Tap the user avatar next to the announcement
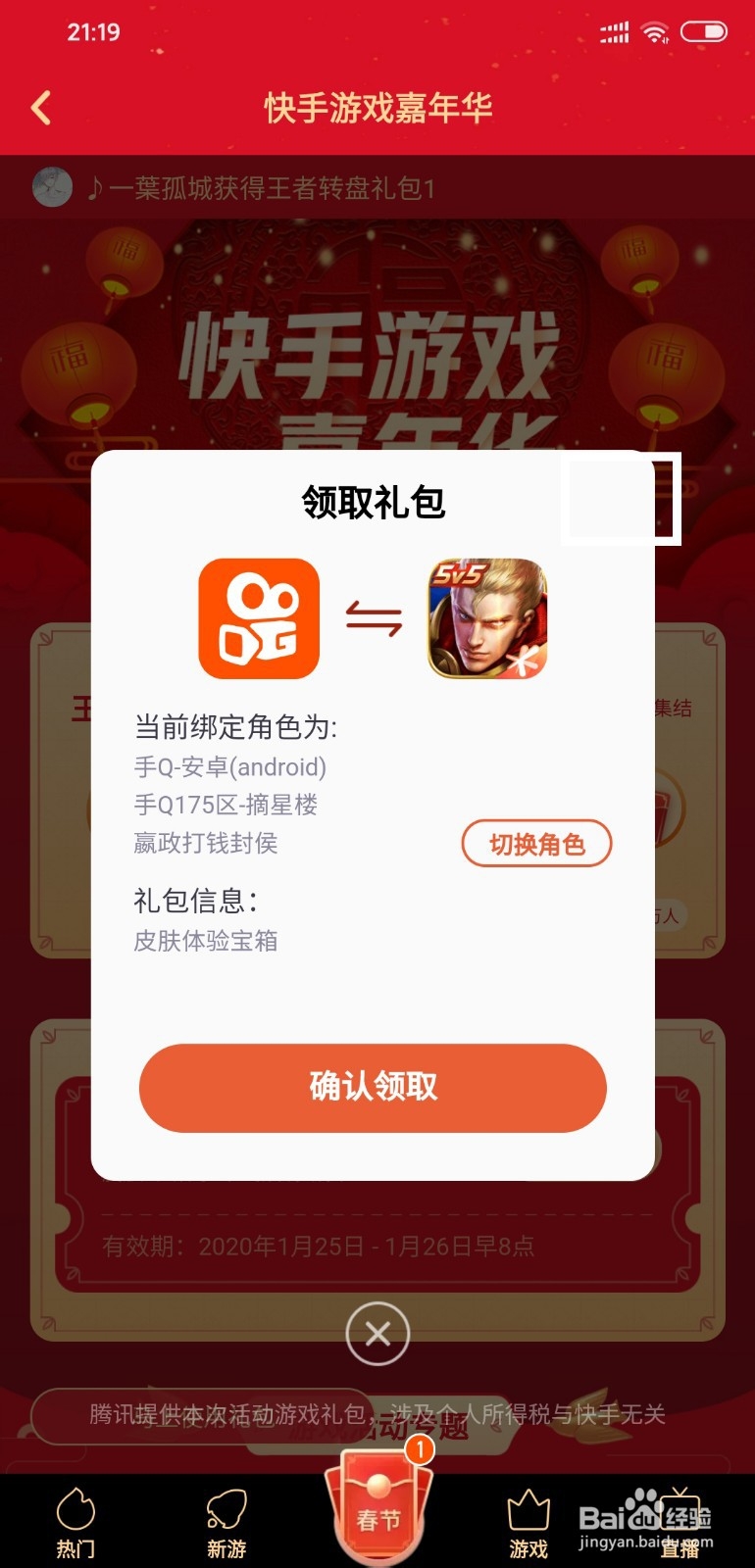This screenshot has width=755, height=1568. click(x=51, y=188)
